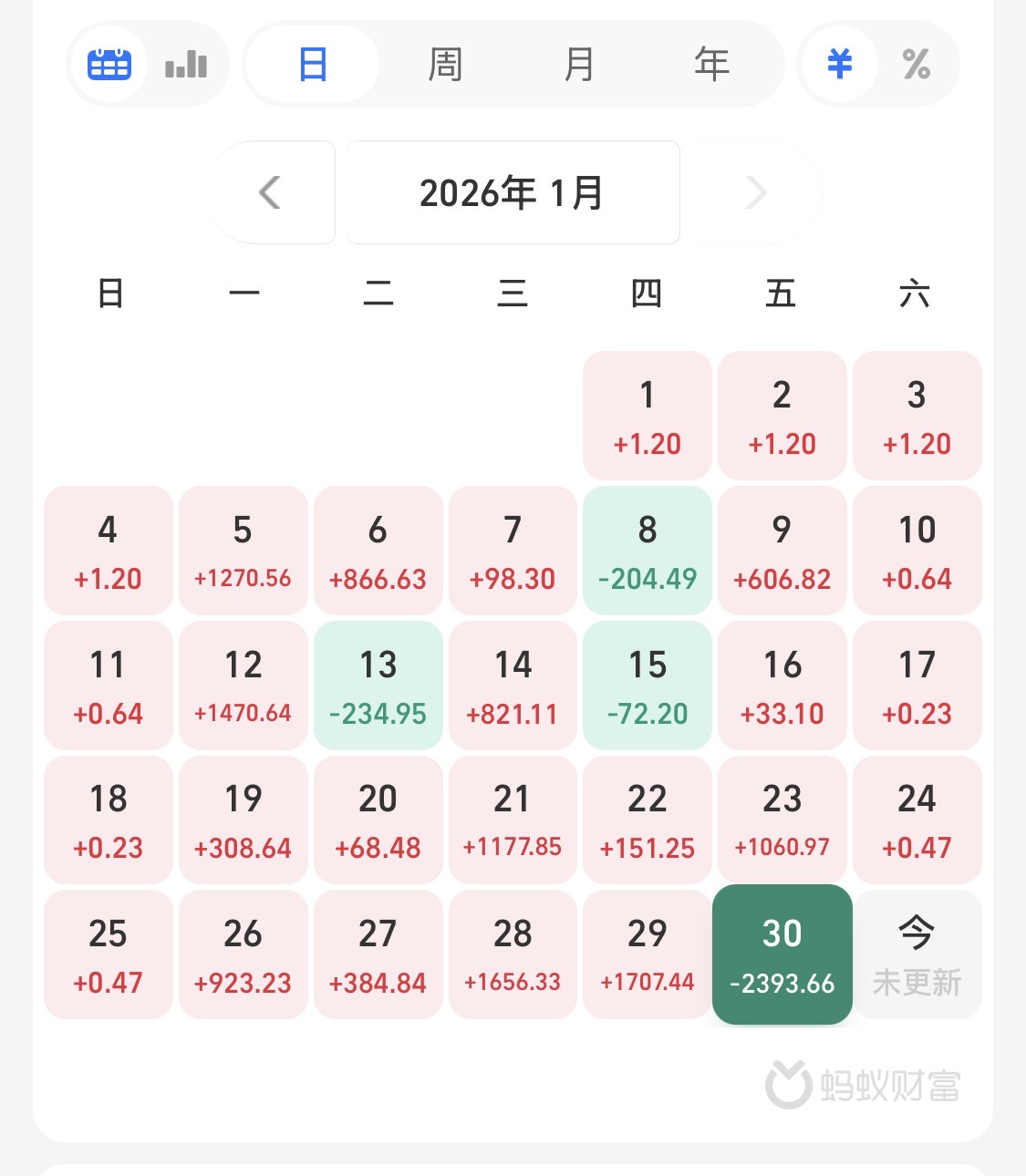Select the 日 (day) tab
The width and height of the screenshot is (1026, 1176).
pos(313,65)
